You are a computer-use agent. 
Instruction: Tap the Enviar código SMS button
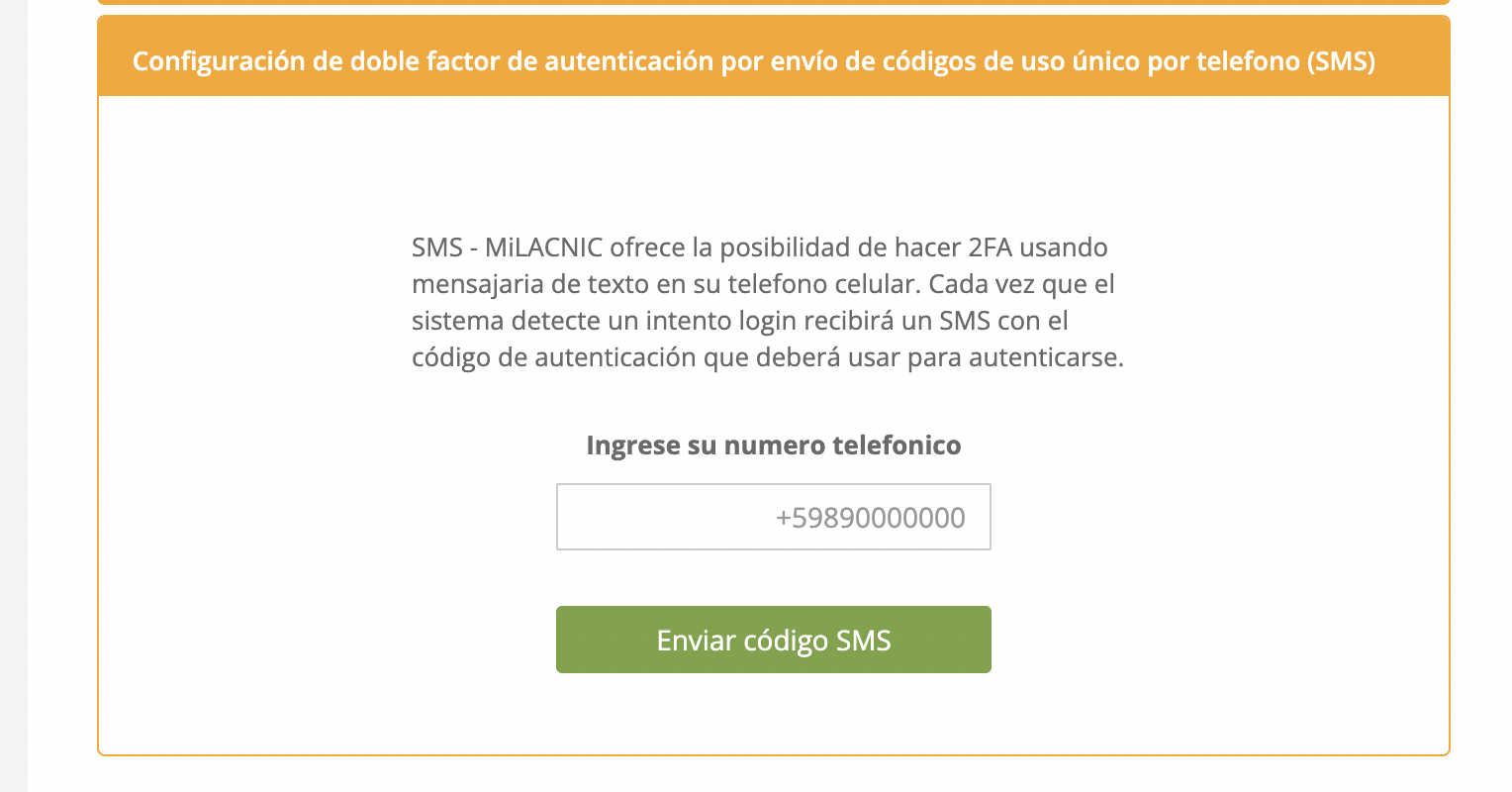[773, 640]
